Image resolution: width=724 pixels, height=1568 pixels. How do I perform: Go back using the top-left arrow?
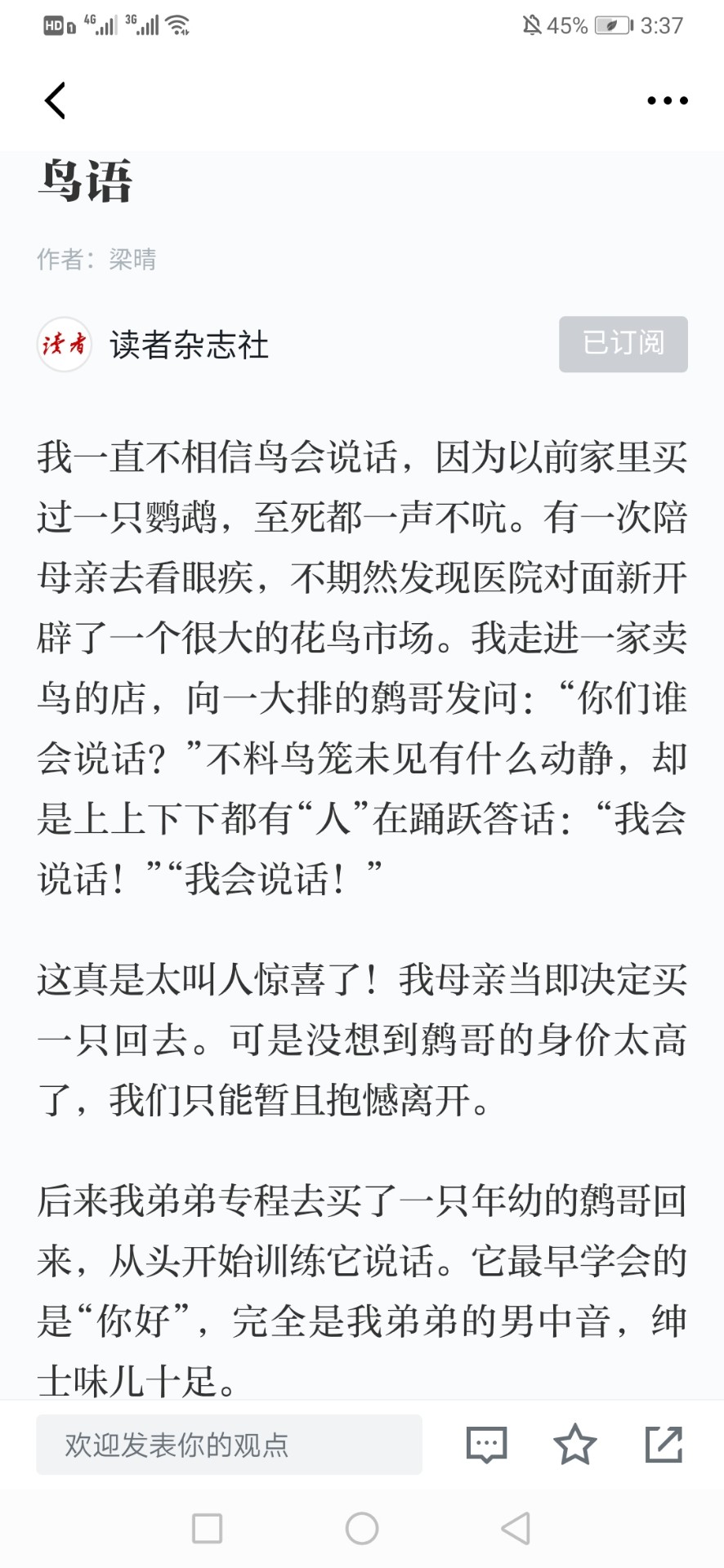tap(55, 100)
